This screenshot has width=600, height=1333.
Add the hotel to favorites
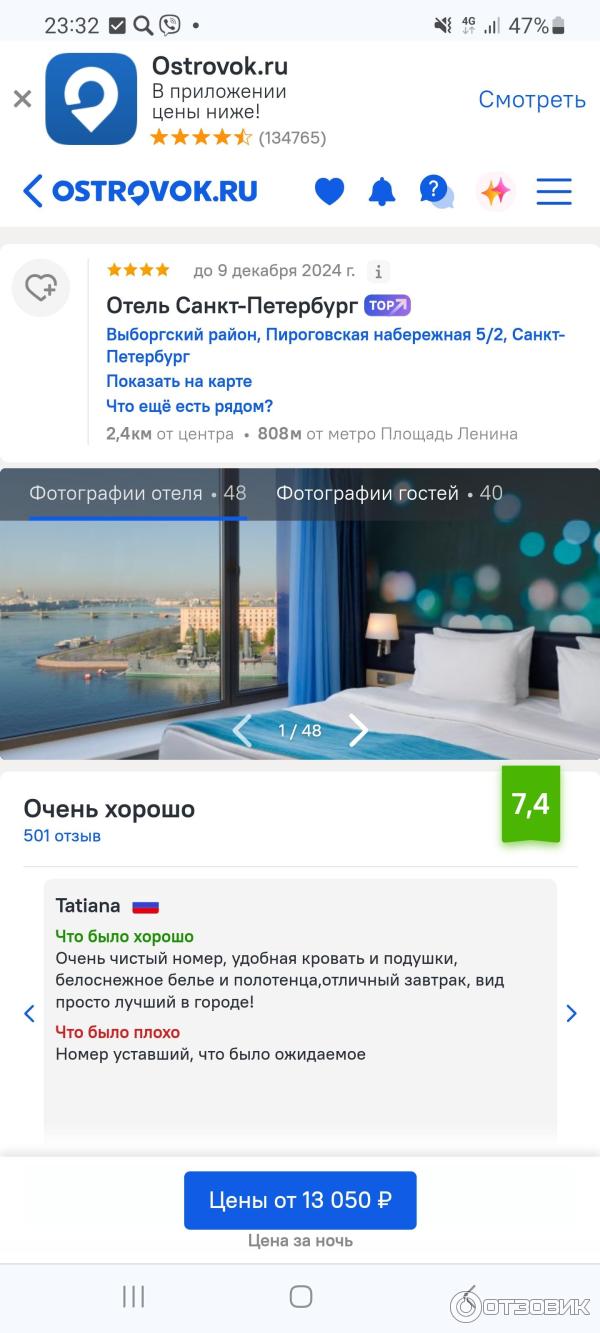pos(41,288)
